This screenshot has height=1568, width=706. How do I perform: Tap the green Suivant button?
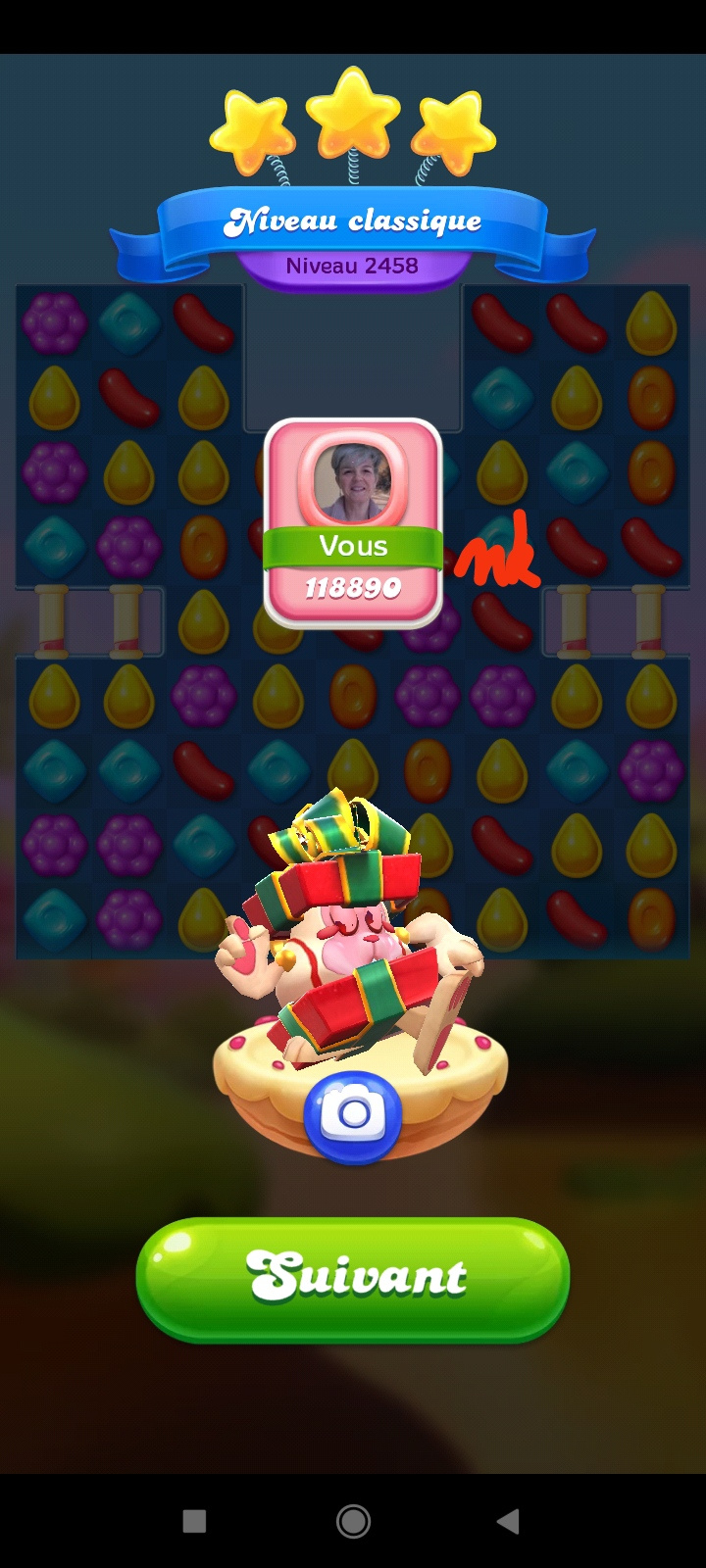(x=353, y=1278)
